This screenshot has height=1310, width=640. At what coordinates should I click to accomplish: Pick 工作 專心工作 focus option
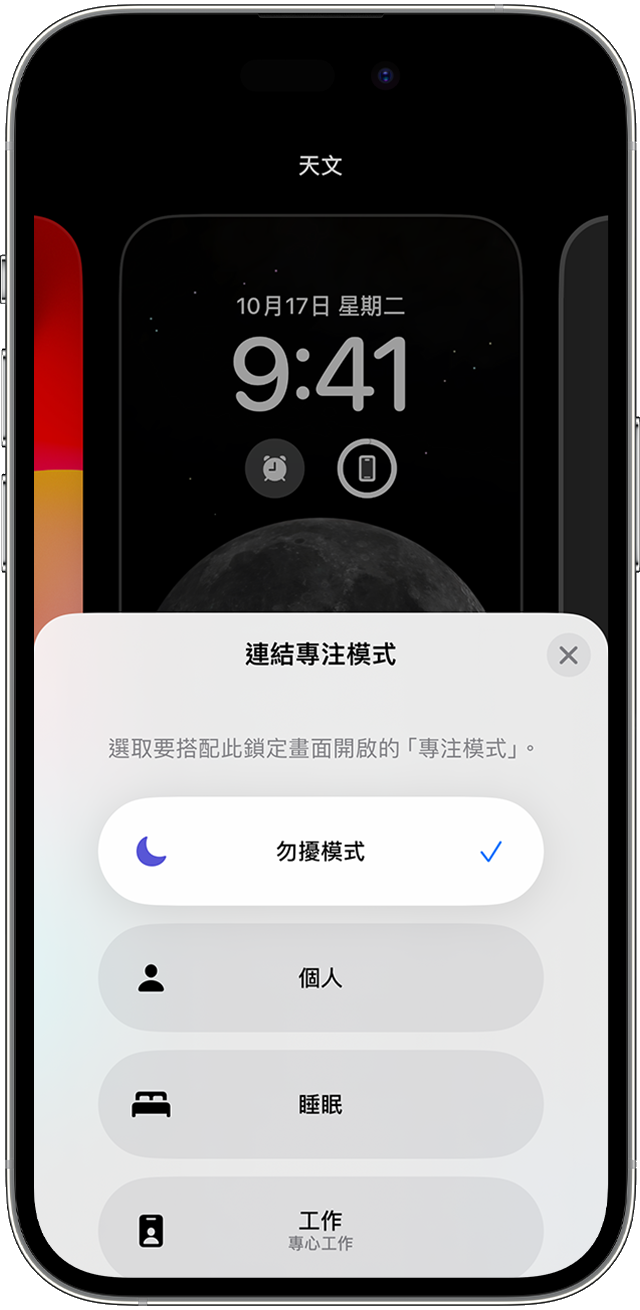pyautogui.click(x=320, y=1228)
